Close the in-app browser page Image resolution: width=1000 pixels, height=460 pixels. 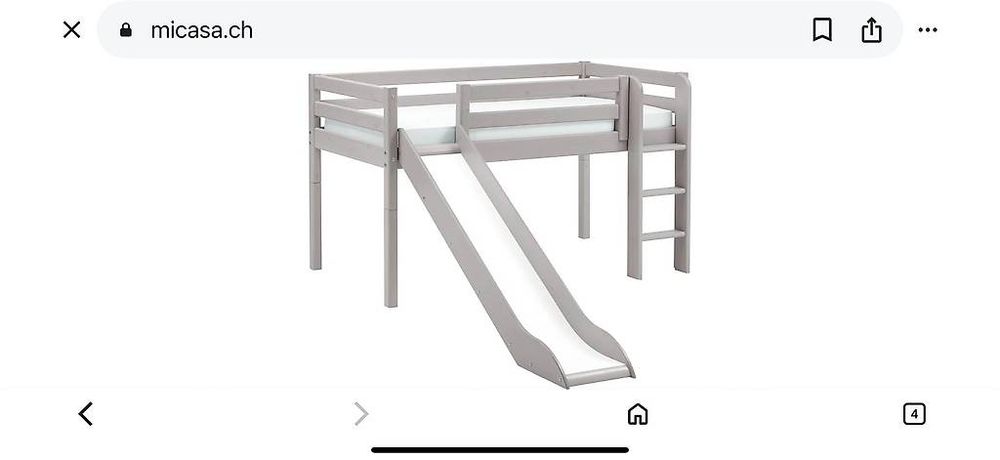[x=71, y=30]
